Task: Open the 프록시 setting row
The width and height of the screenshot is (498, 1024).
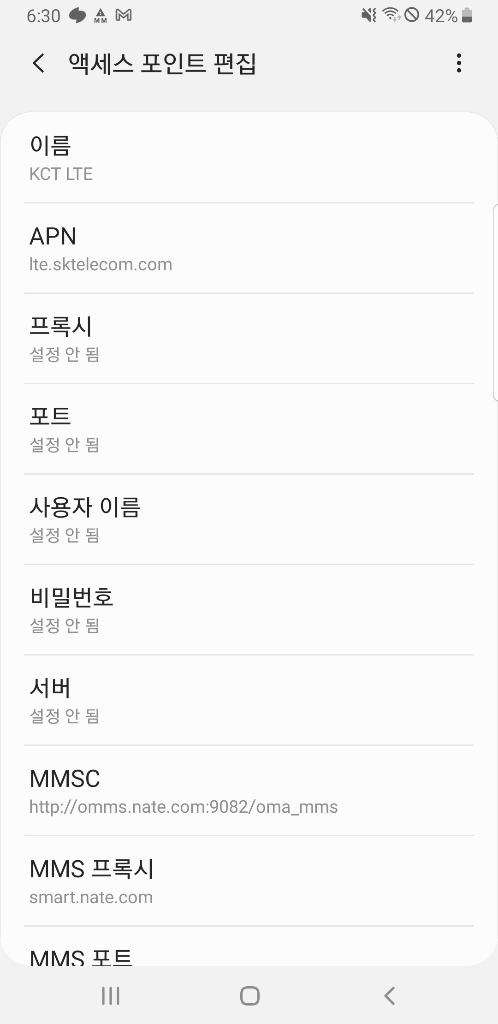Action: (249, 338)
